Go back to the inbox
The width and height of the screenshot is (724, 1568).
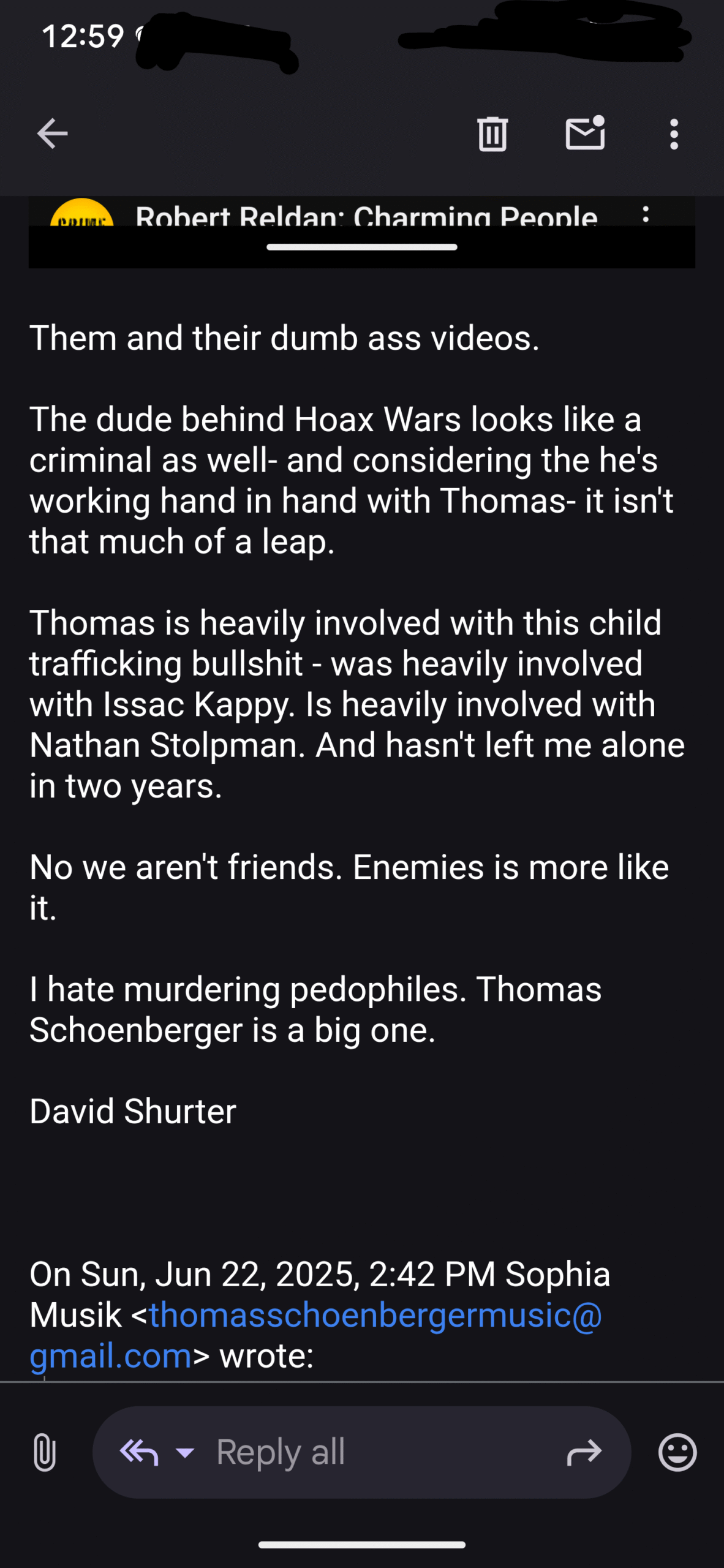pos(52,134)
